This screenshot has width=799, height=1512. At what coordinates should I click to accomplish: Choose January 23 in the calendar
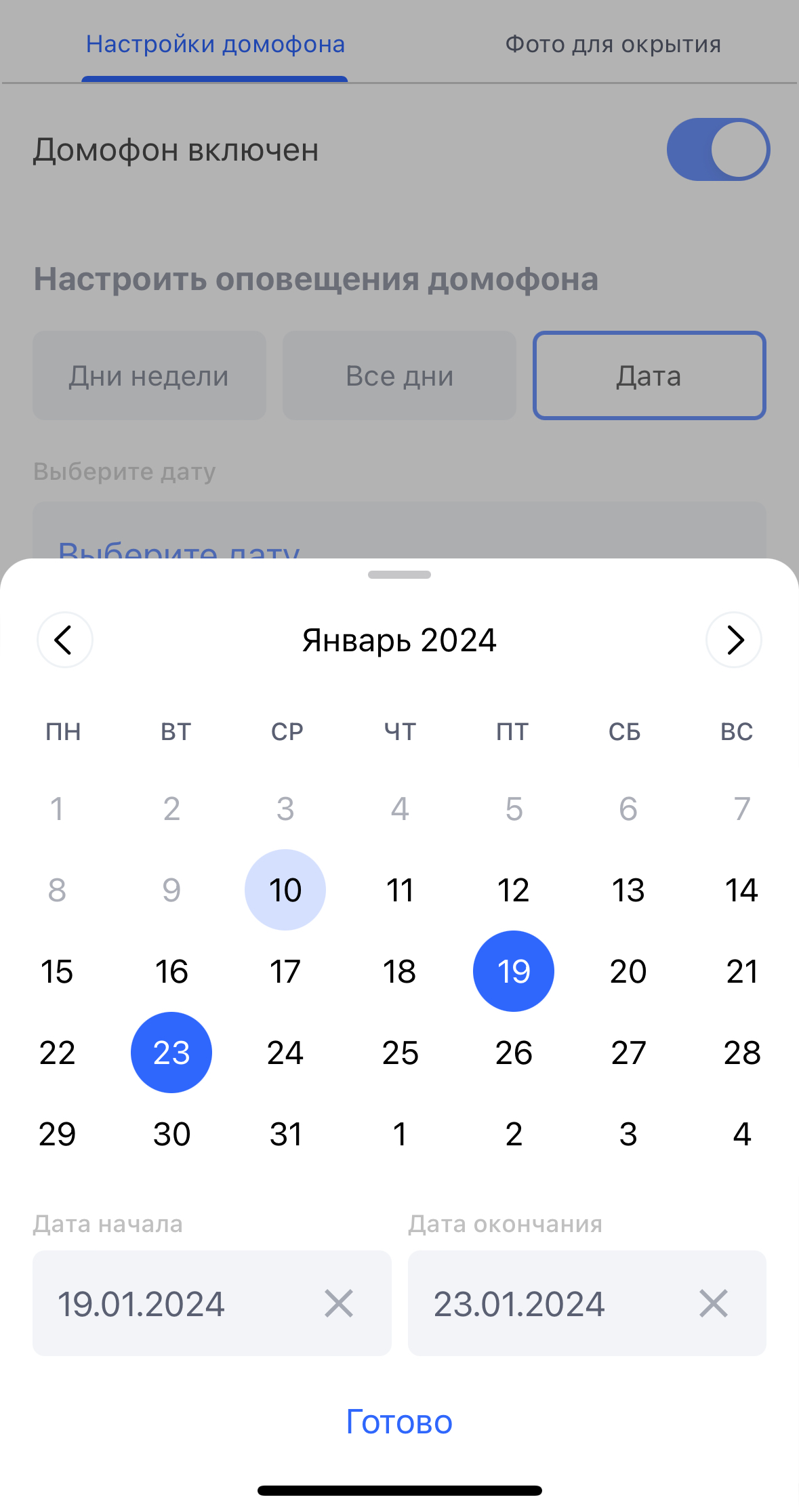click(x=171, y=1053)
